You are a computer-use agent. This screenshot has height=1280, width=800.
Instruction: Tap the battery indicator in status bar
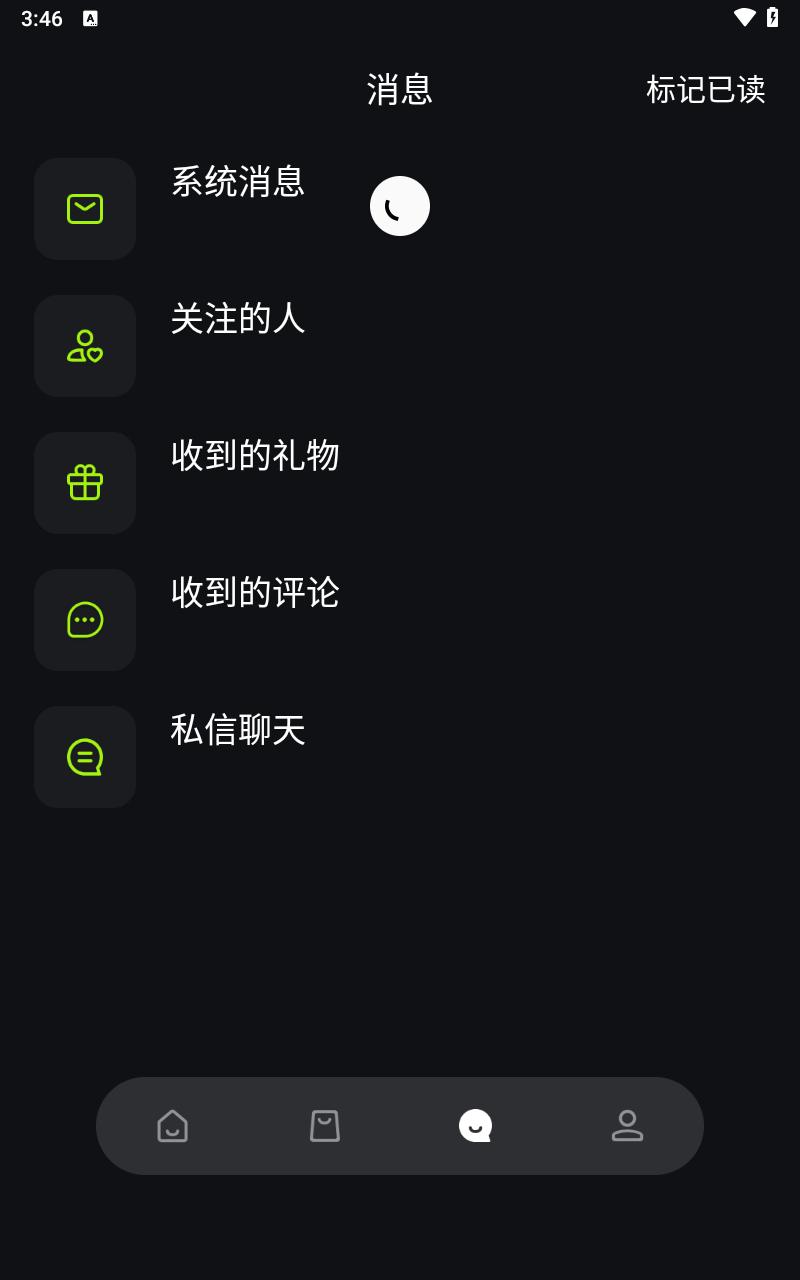(772, 16)
